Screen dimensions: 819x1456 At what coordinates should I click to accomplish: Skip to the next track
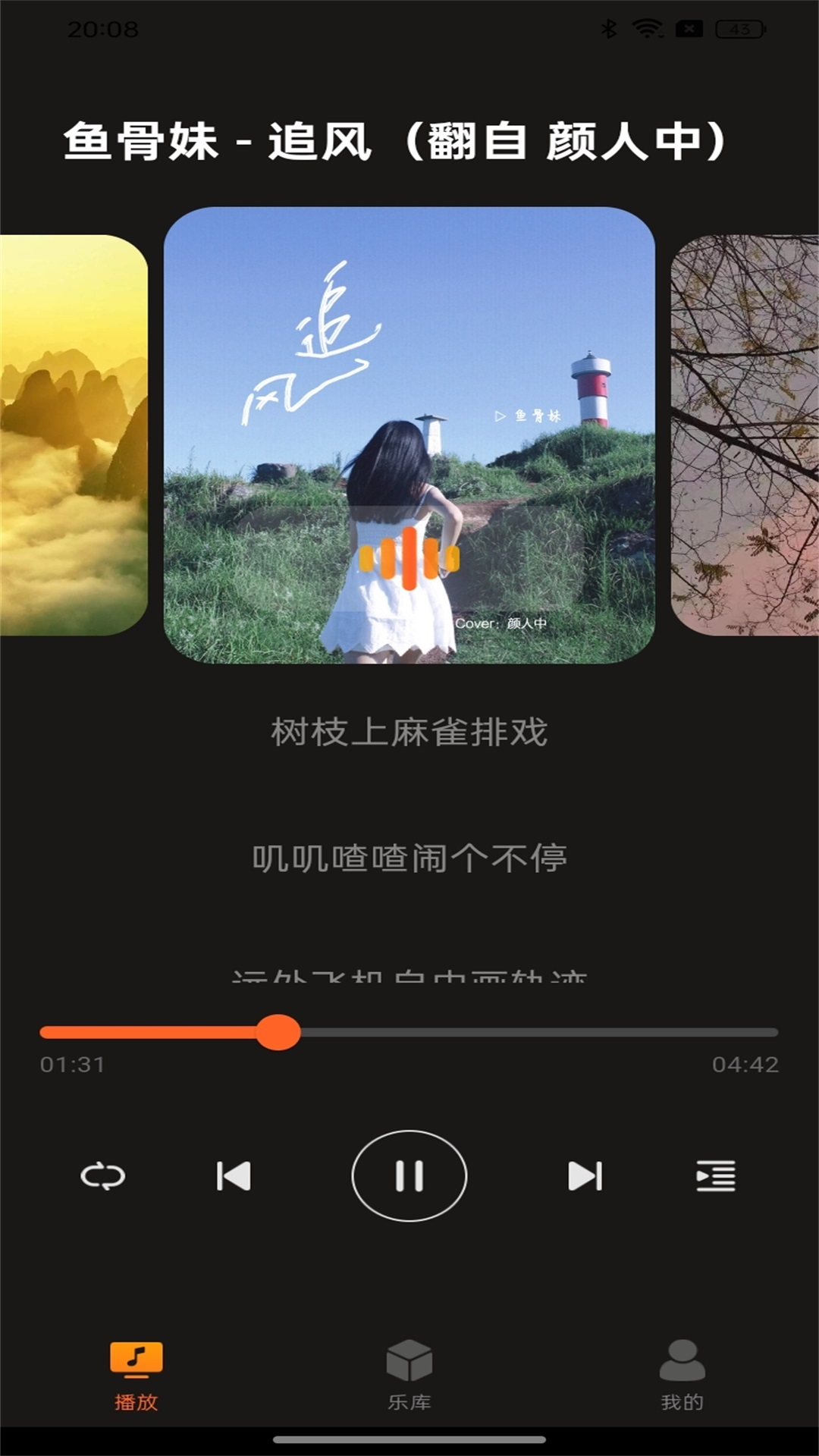(584, 1175)
